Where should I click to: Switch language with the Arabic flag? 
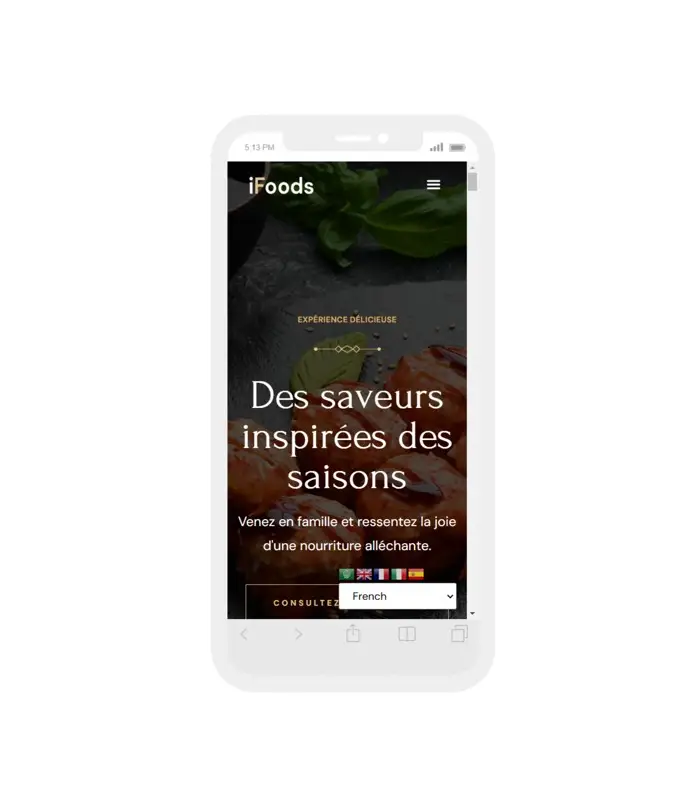(347, 574)
